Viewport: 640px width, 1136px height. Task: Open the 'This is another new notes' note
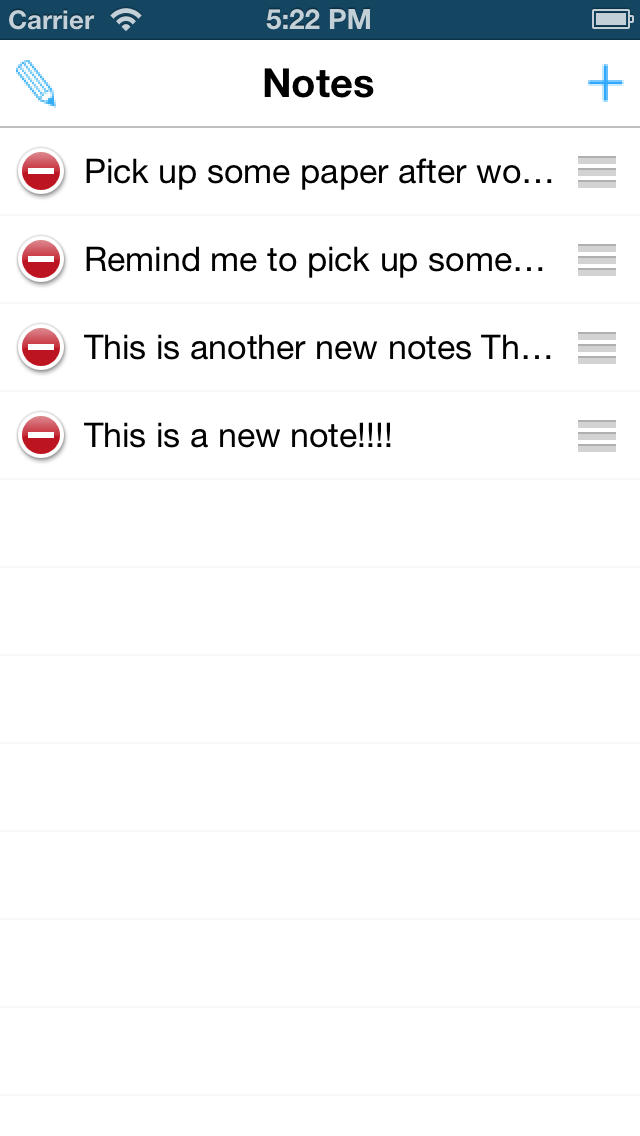click(x=319, y=348)
